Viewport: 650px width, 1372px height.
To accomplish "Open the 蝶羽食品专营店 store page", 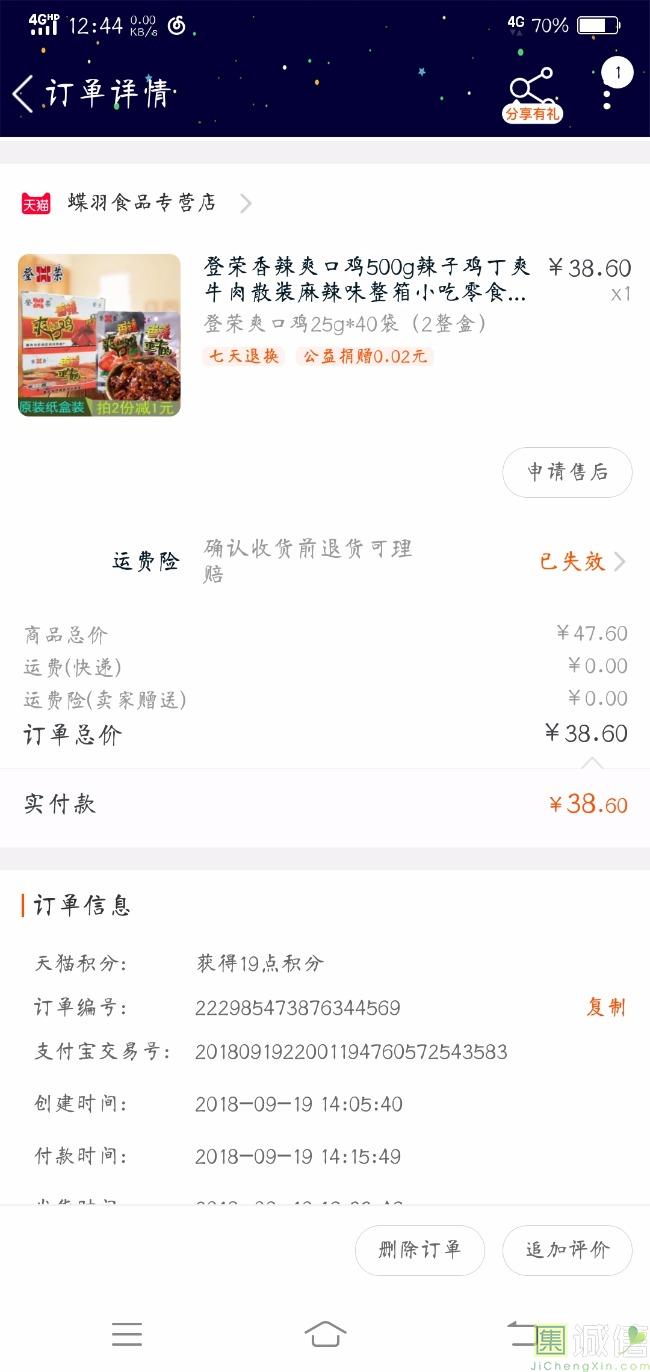I will coord(136,203).
